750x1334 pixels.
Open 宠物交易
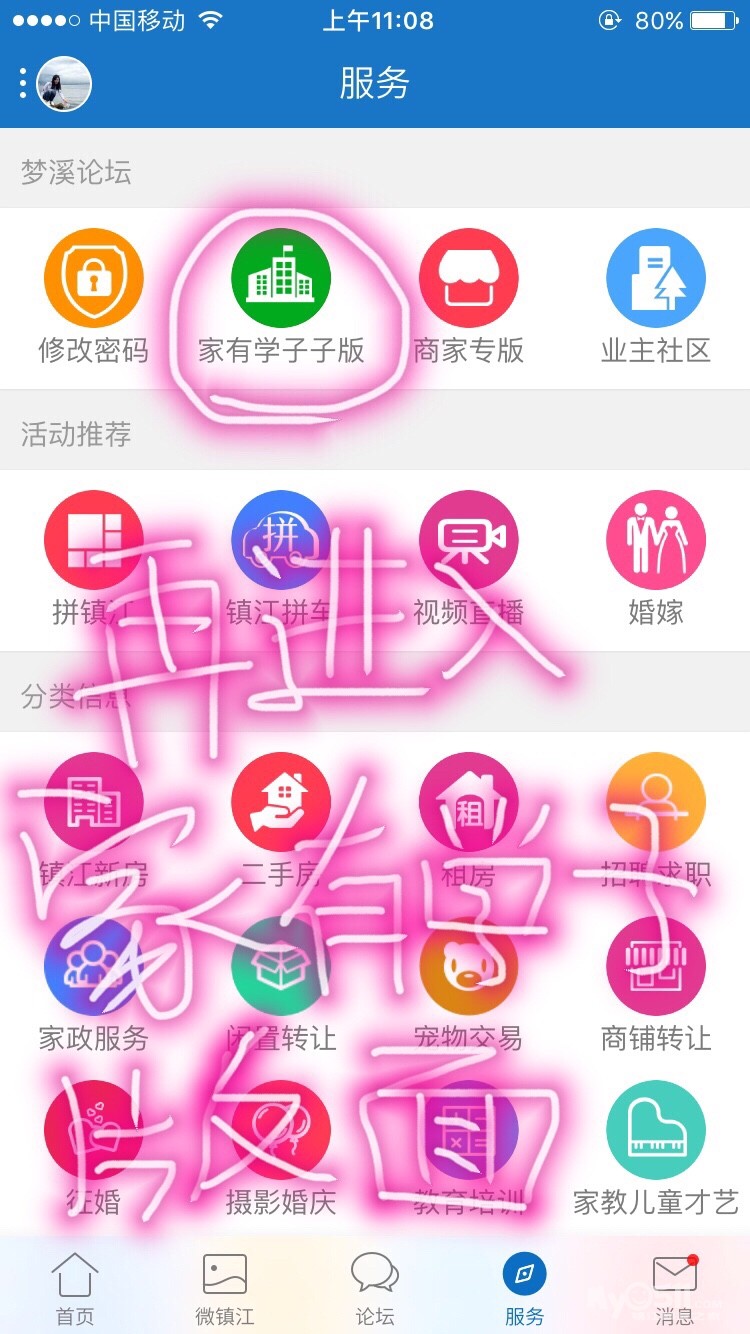click(x=468, y=967)
